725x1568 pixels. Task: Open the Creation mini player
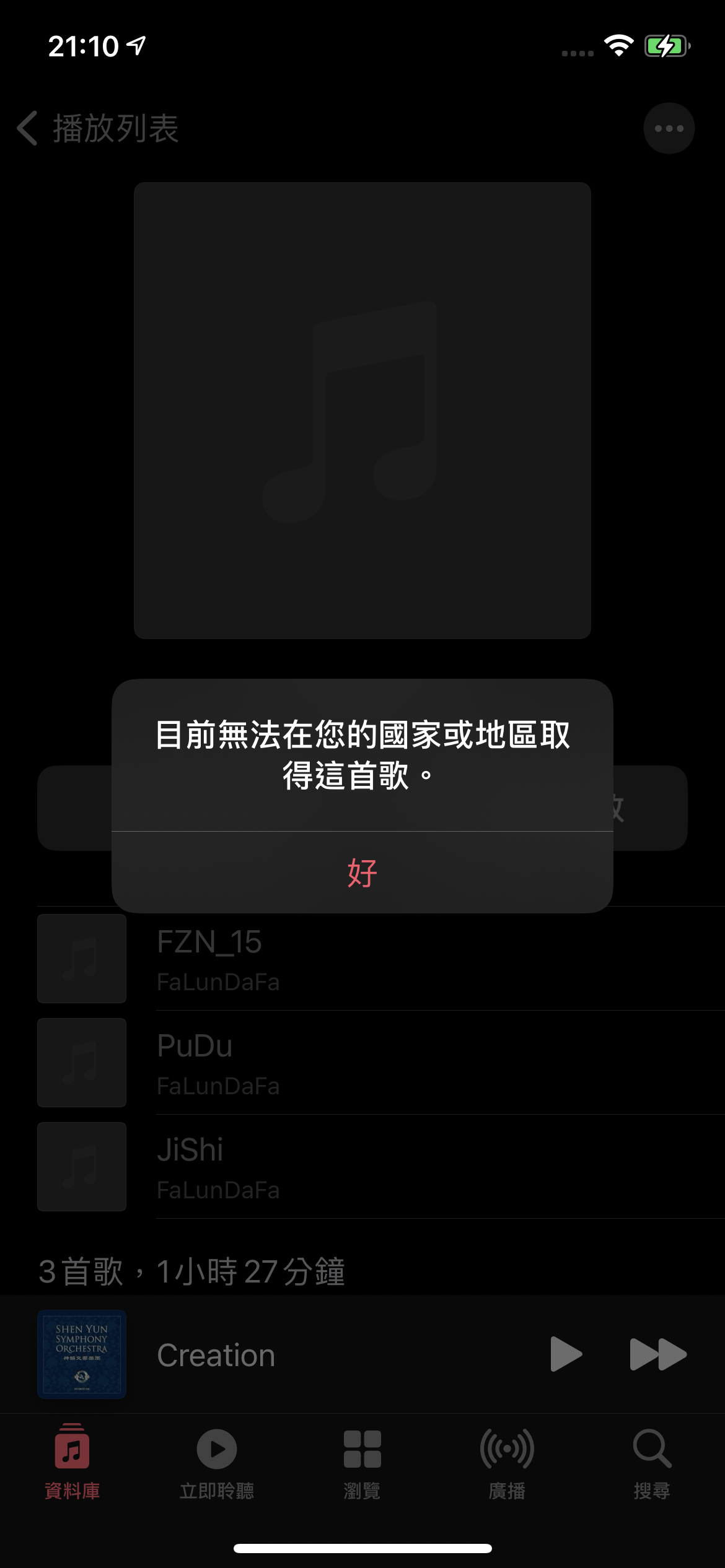279,1355
